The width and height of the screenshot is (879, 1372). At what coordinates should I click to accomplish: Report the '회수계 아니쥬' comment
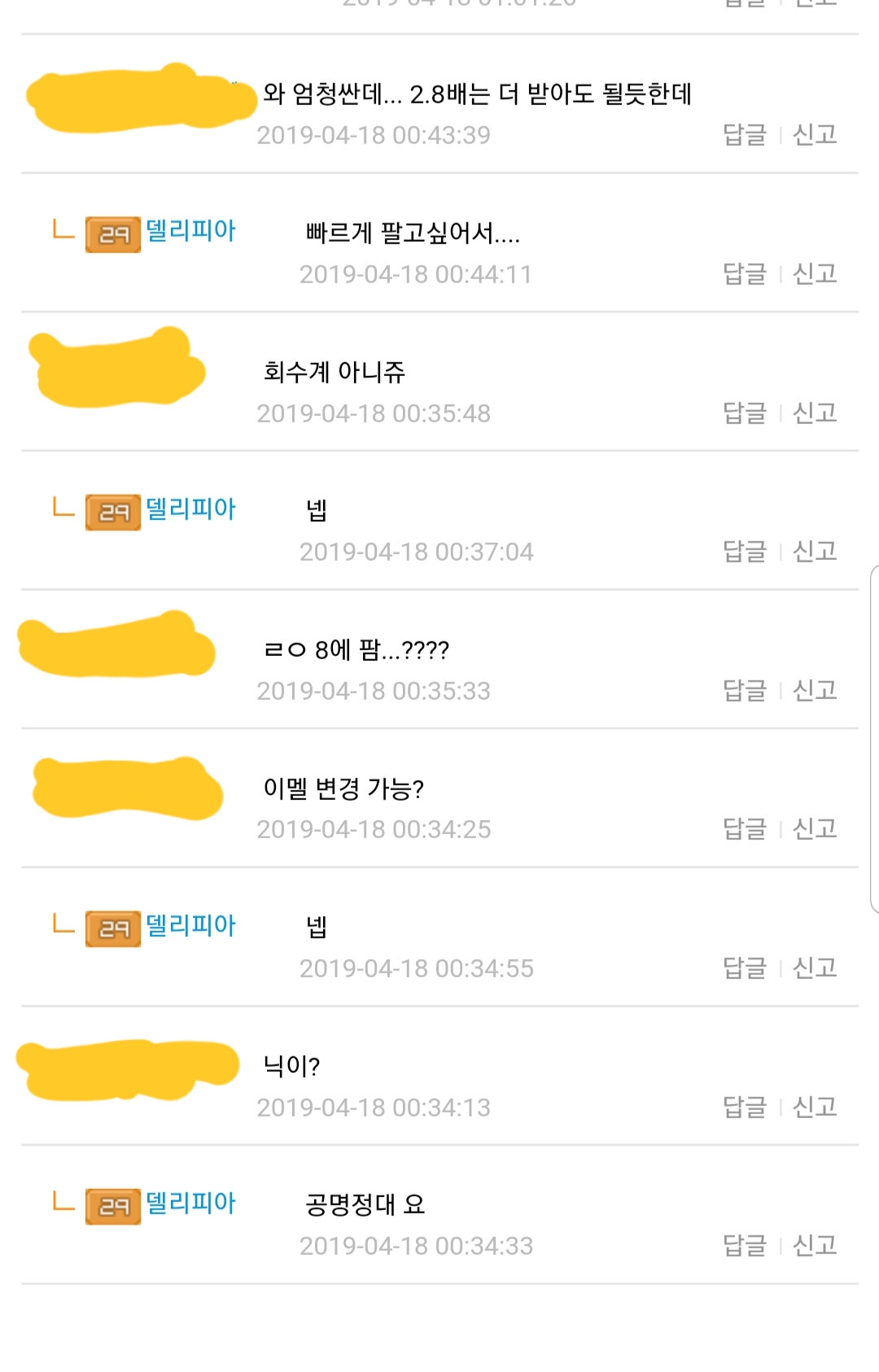(815, 413)
